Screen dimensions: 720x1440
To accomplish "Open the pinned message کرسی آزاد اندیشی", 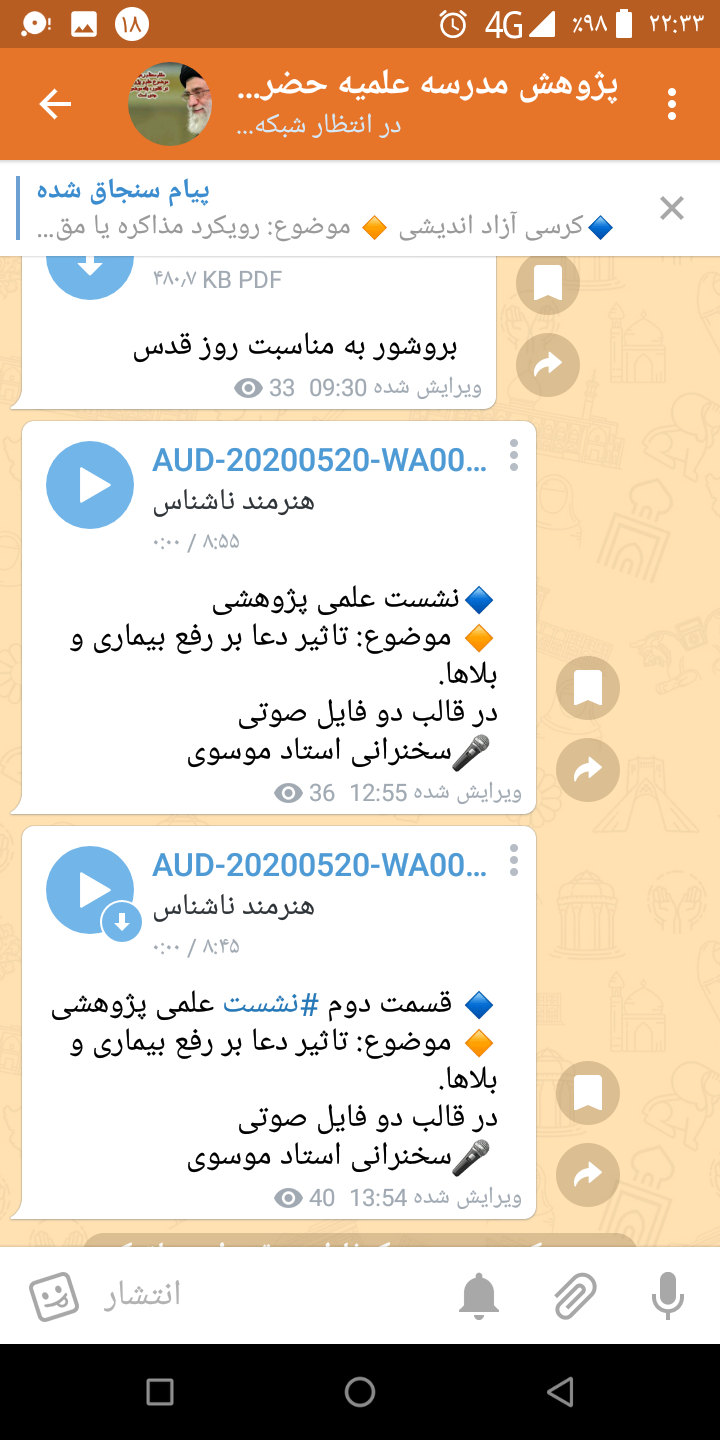I will 330,210.
